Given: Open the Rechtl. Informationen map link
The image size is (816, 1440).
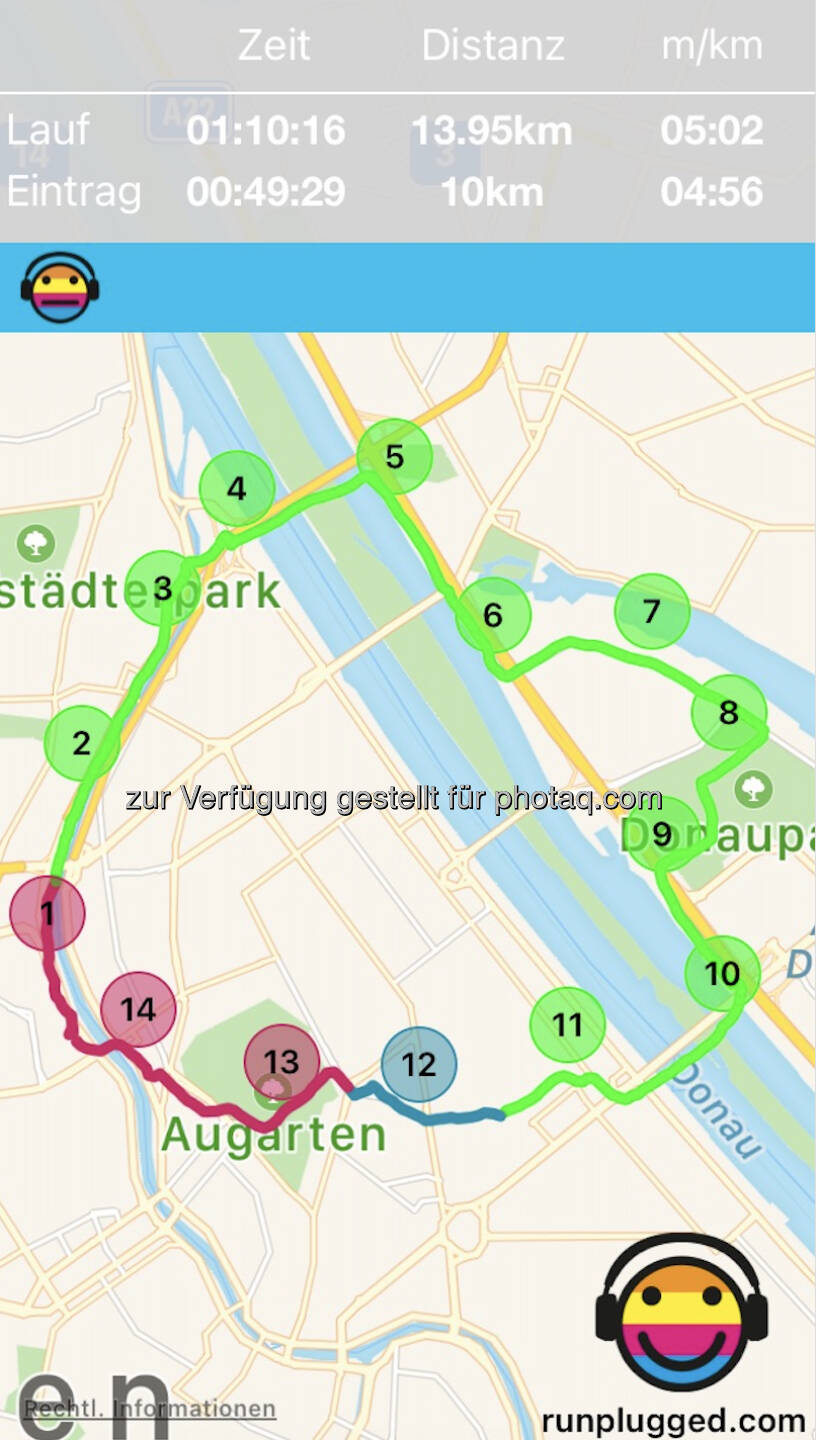Looking at the screenshot, I should click(150, 1408).
